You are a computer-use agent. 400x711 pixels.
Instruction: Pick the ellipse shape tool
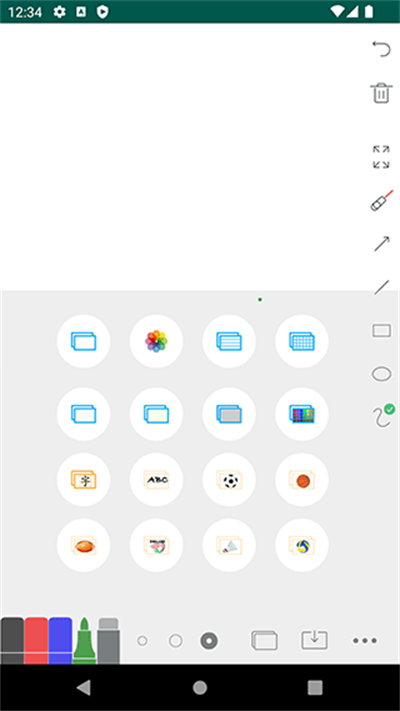tap(381, 374)
